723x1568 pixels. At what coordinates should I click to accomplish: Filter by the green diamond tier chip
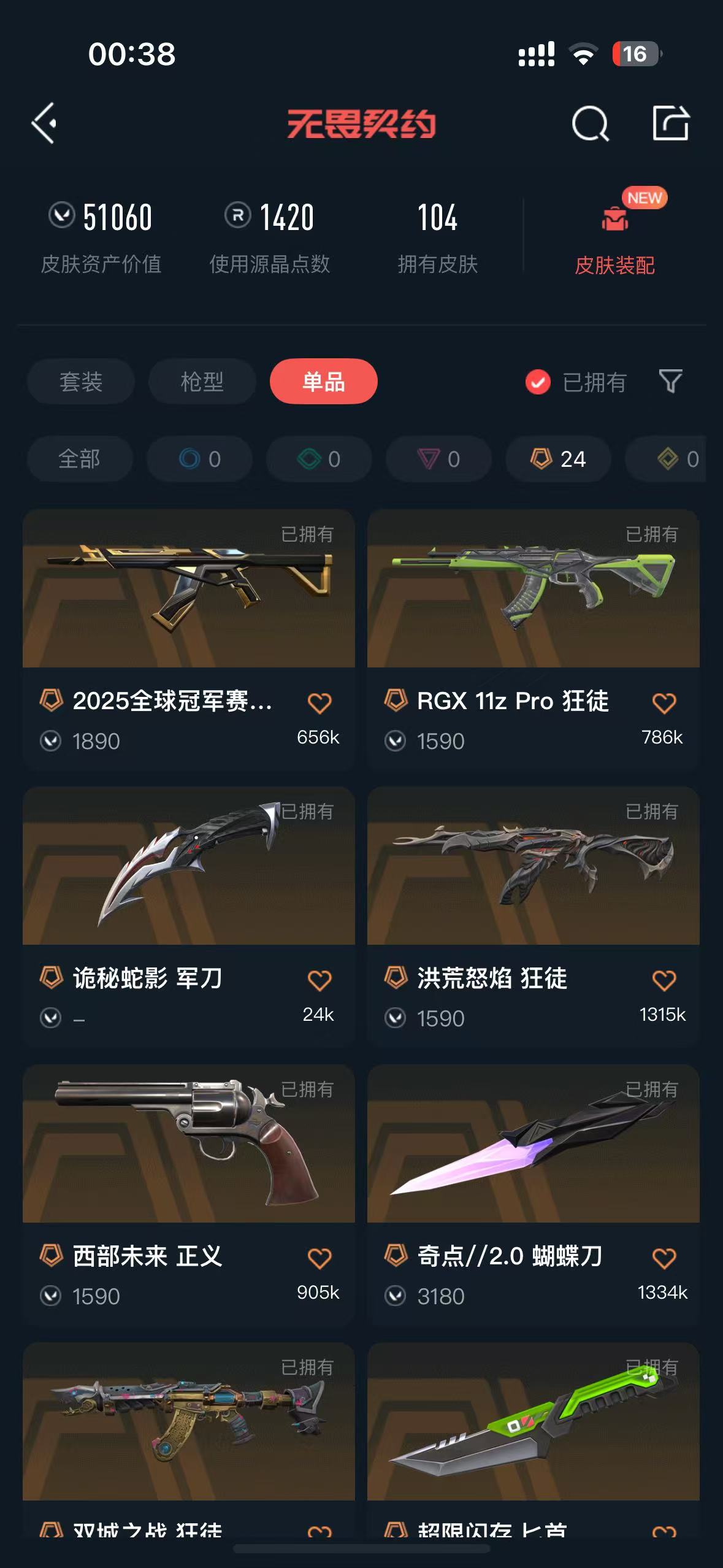pyautogui.click(x=319, y=459)
